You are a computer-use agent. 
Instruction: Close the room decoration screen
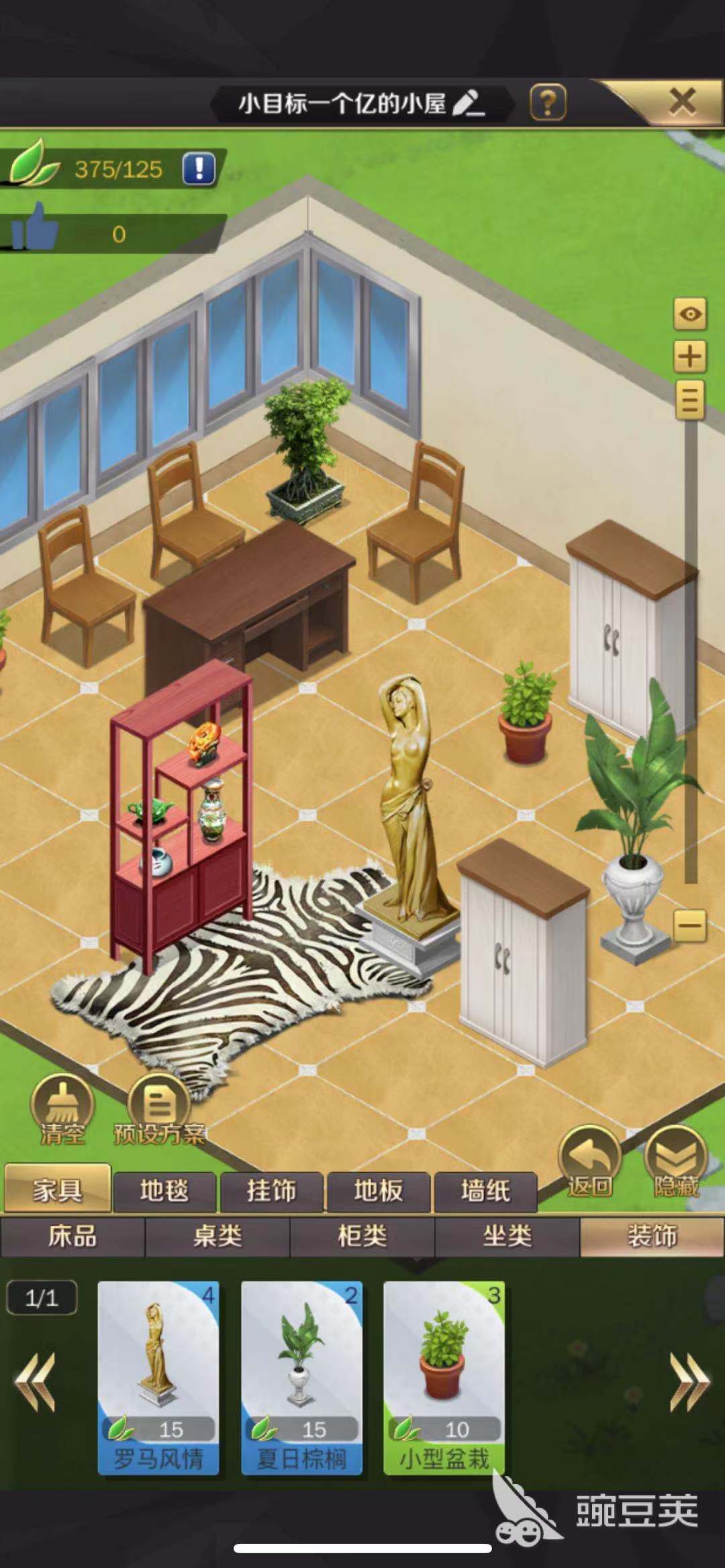[x=681, y=102]
